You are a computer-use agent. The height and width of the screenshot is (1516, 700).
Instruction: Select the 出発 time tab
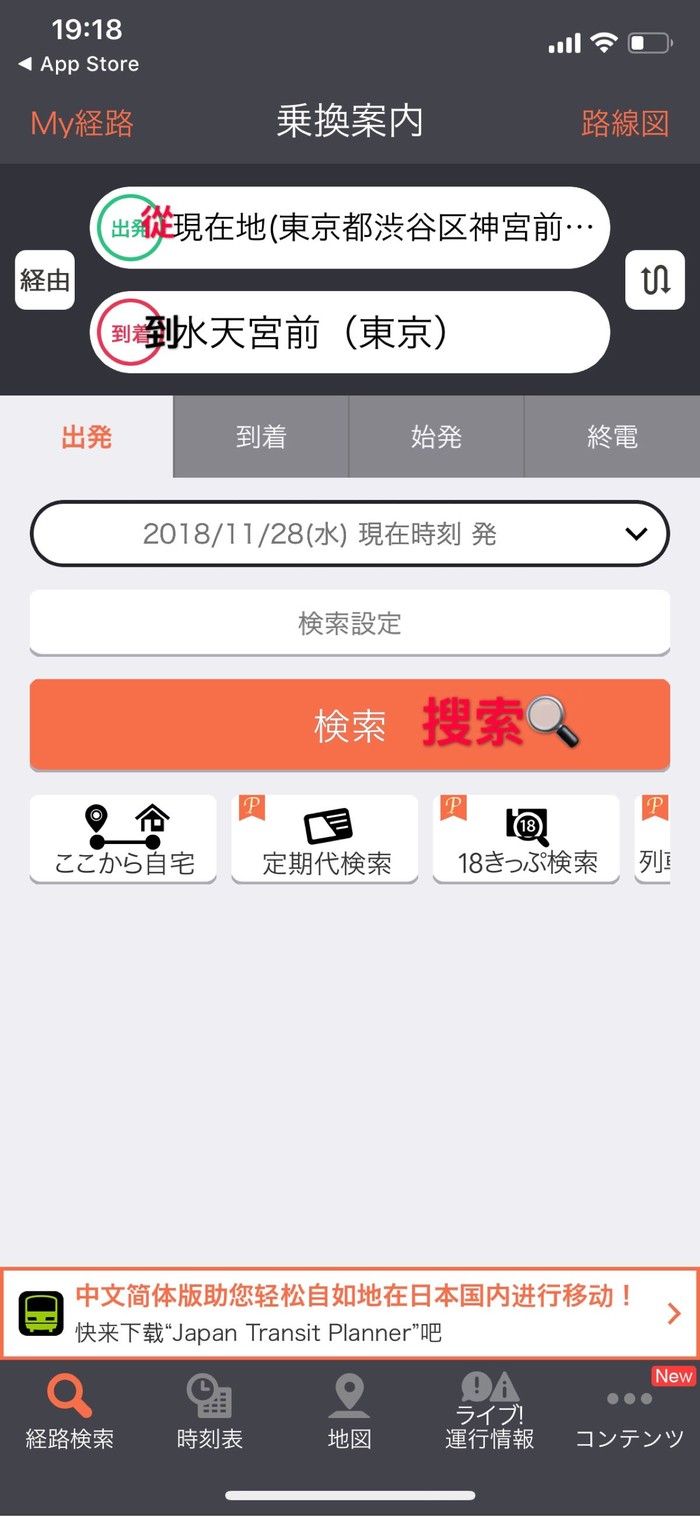point(87,437)
